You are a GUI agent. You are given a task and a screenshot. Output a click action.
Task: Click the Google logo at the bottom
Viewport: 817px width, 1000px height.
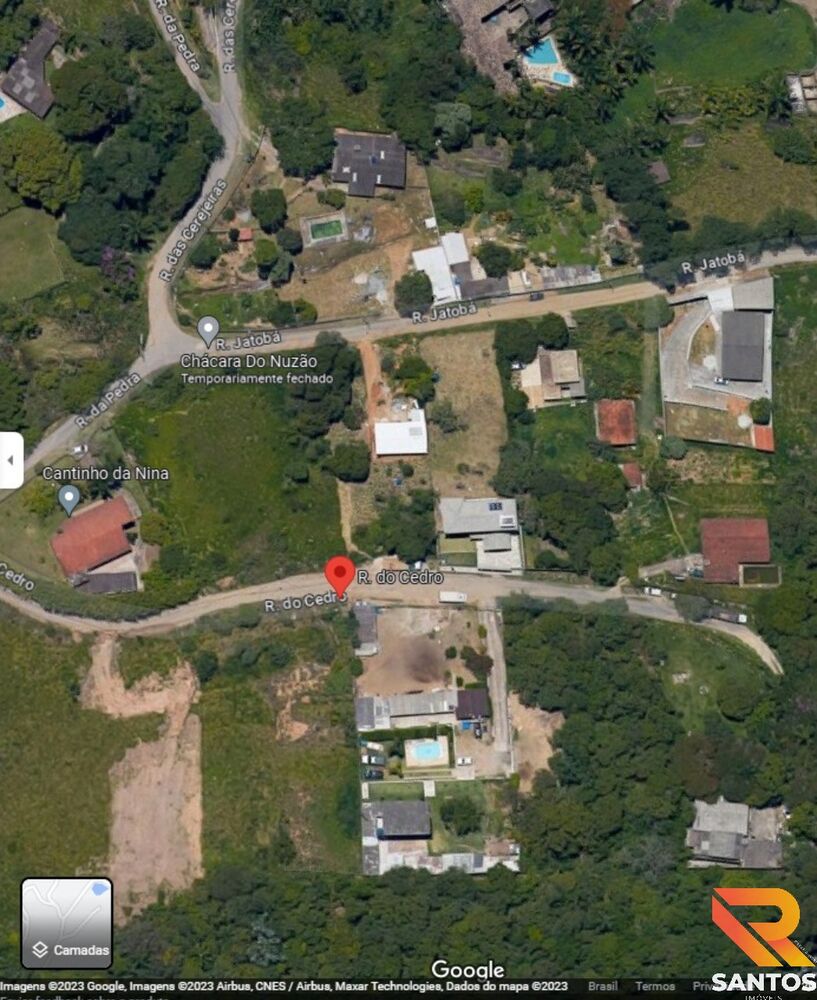point(466,969)
